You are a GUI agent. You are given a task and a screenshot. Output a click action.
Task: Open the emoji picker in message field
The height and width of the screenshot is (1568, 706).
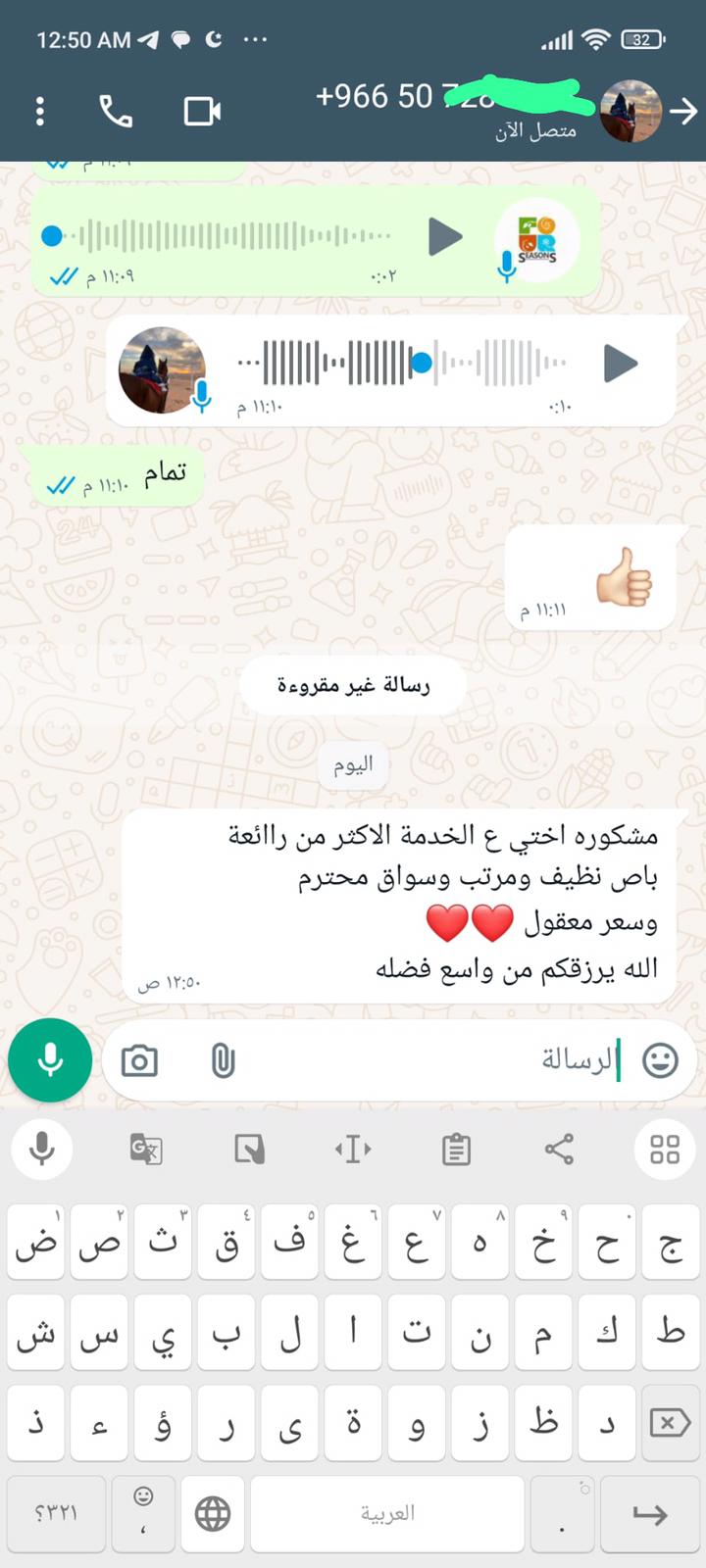tap(660, 1060)
